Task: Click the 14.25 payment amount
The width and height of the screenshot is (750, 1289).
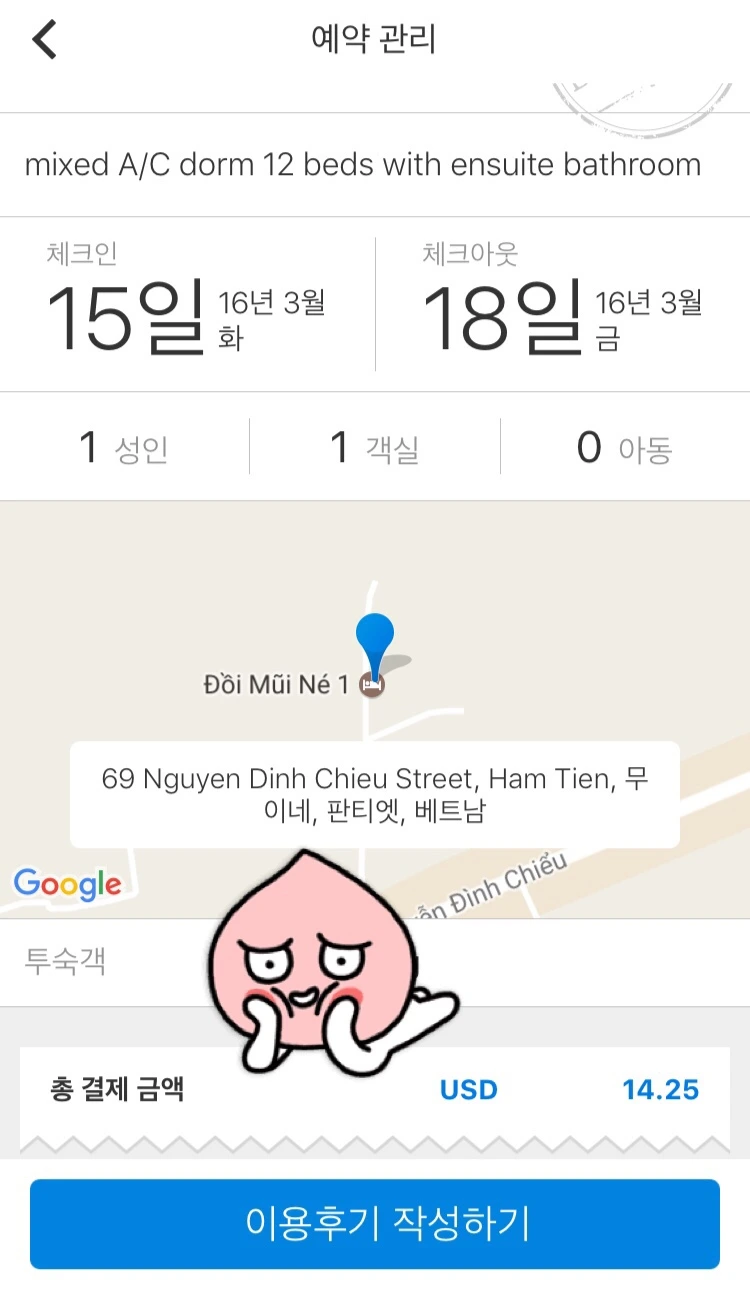Action: [662, 1090]
